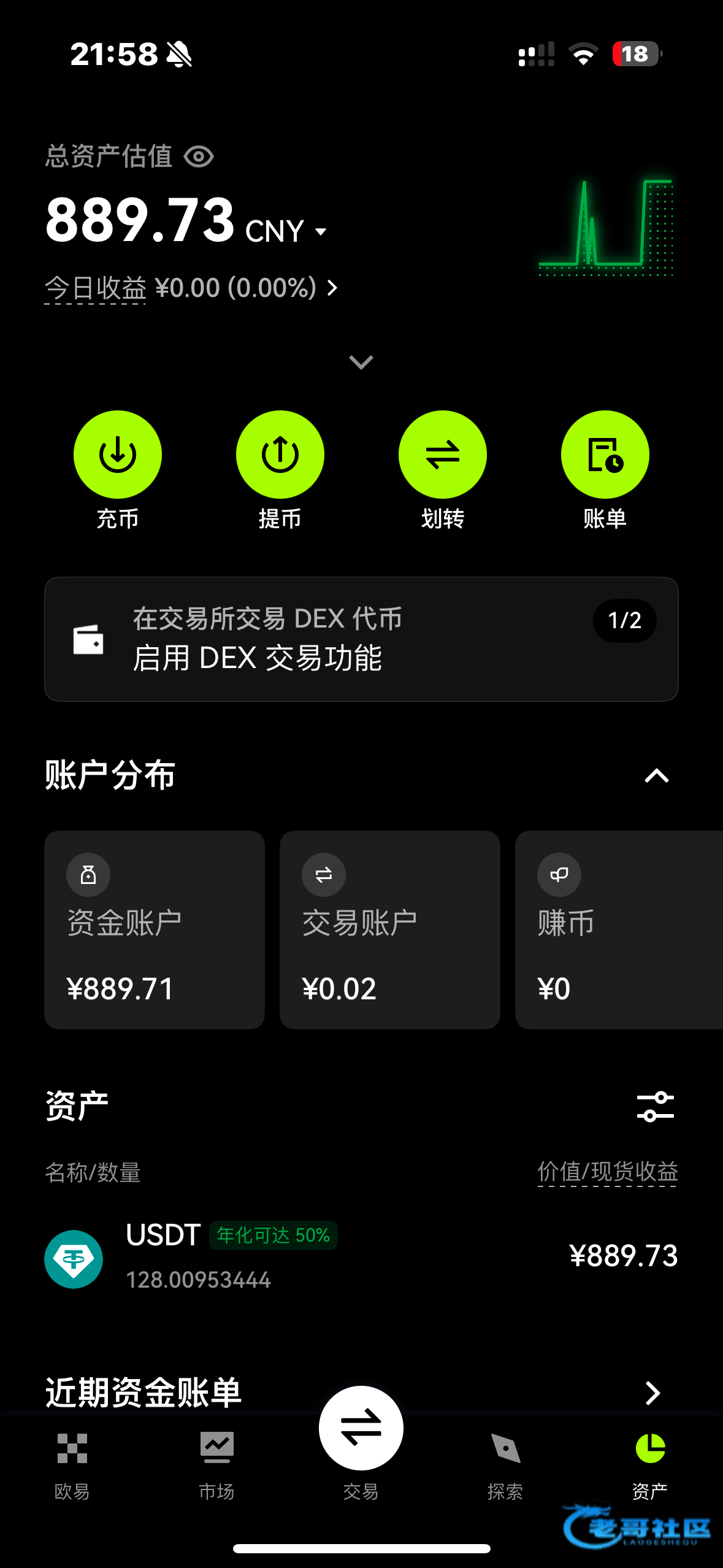The width and height of the screenshot is (723, 1568).
Task: Tap the center 交易 trade button
Action: [361, 1429]
